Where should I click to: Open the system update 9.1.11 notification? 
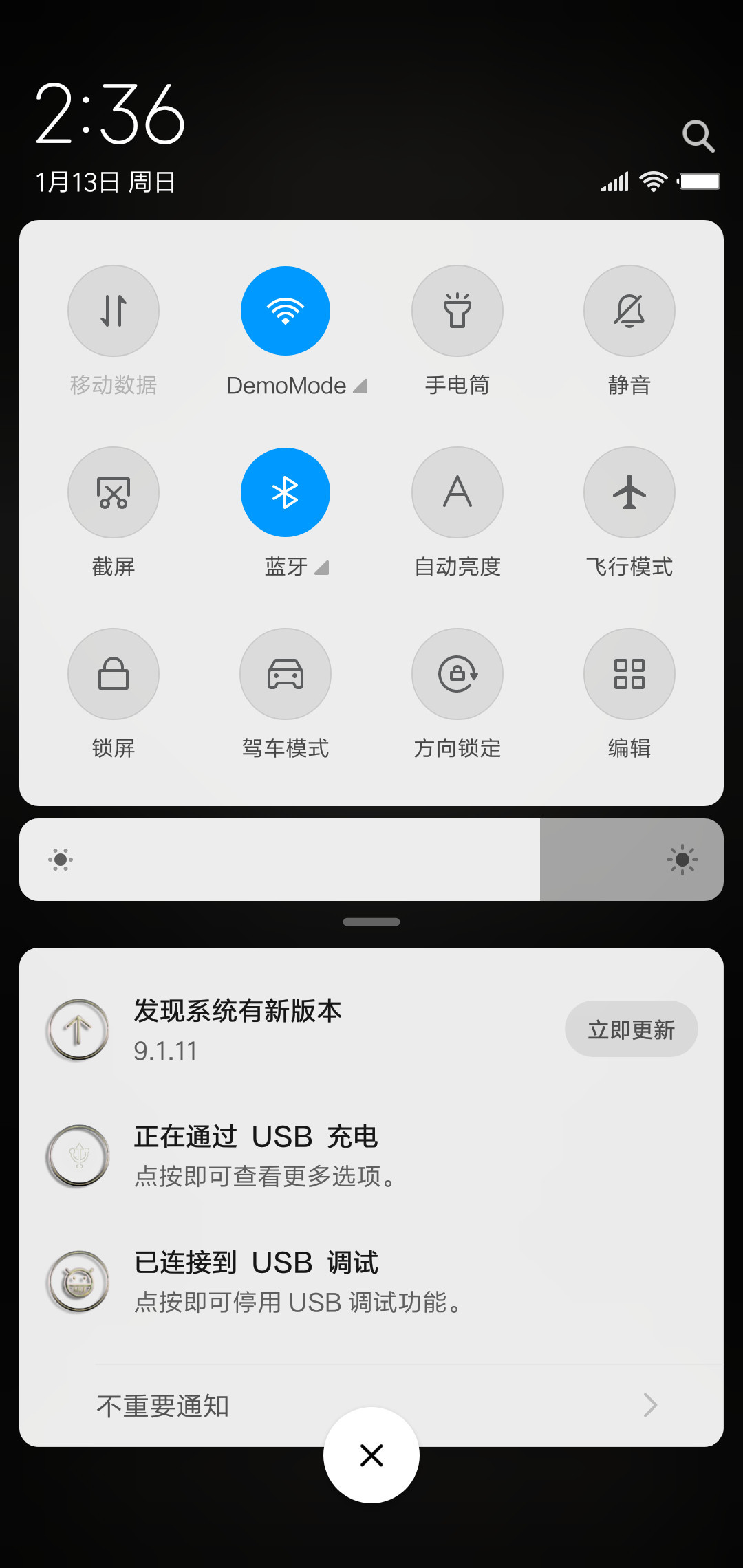pos(371,1030)
